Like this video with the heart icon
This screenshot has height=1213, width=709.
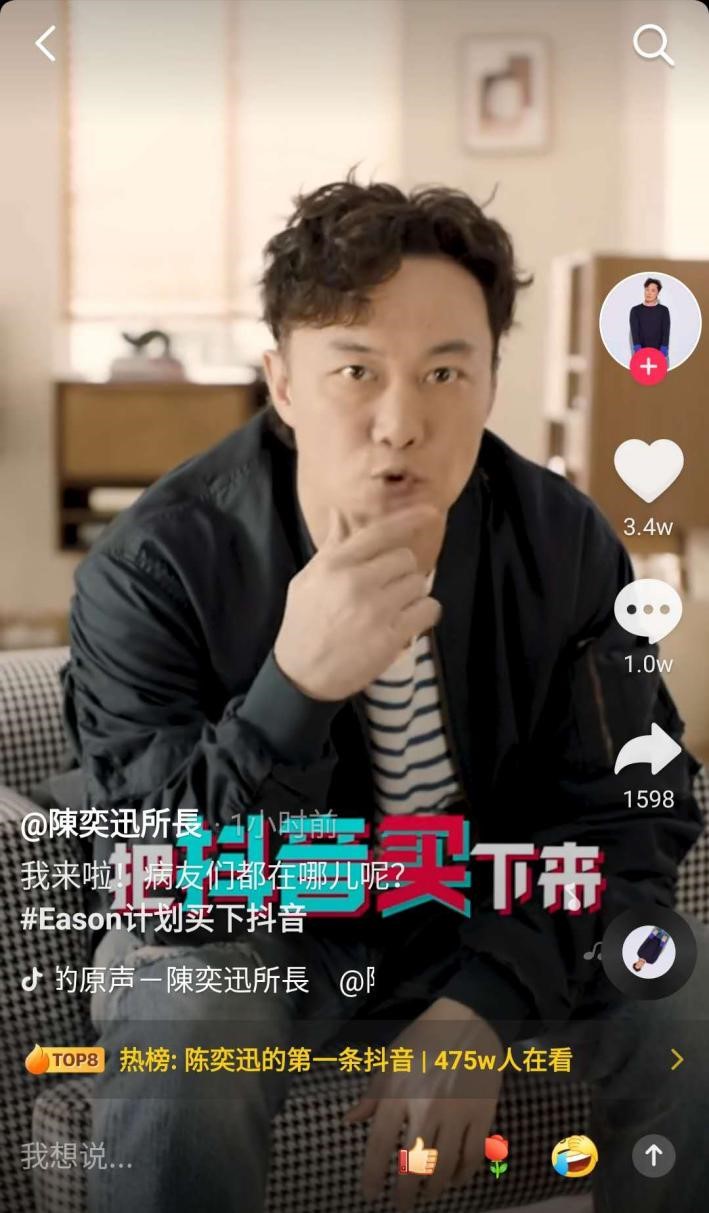(x=648, y=470)
